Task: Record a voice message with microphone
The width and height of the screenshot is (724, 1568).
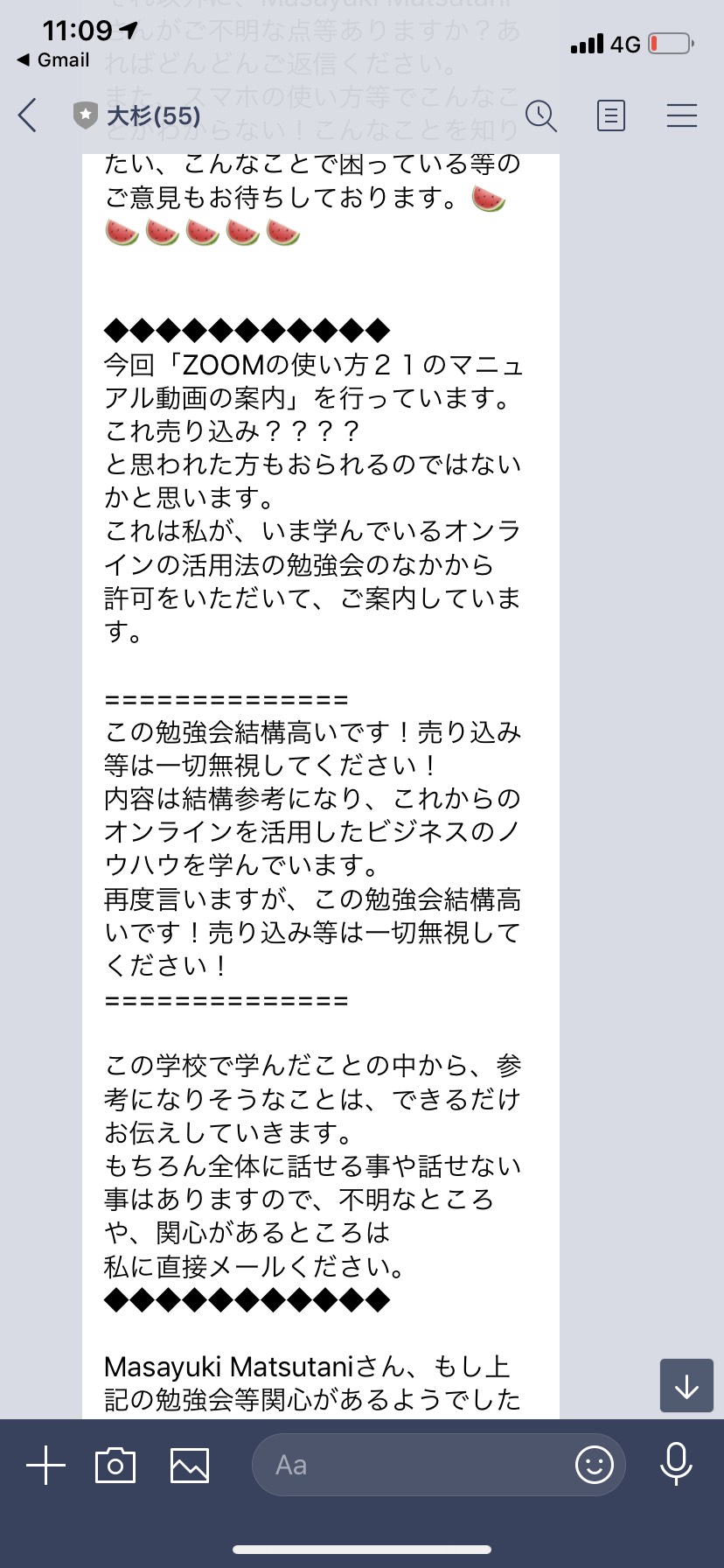Action: [x=676, y=1464]
